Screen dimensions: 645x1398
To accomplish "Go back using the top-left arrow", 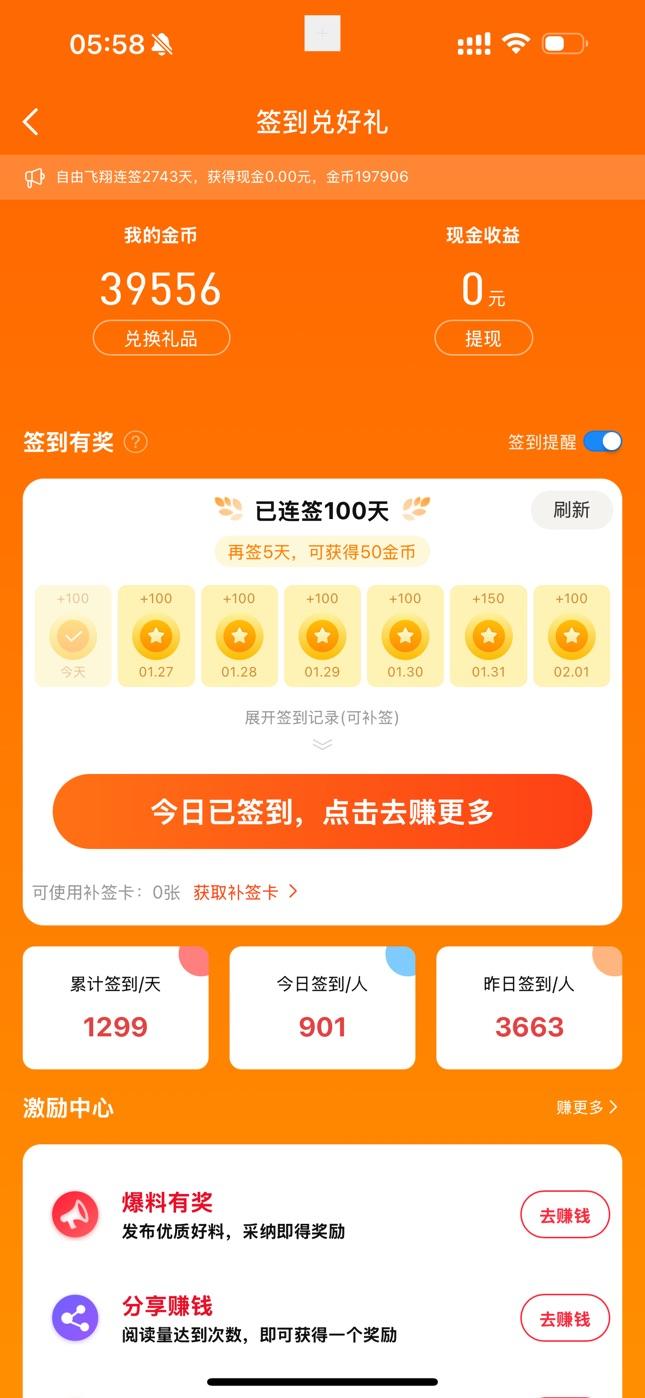I will pos(31,123).
